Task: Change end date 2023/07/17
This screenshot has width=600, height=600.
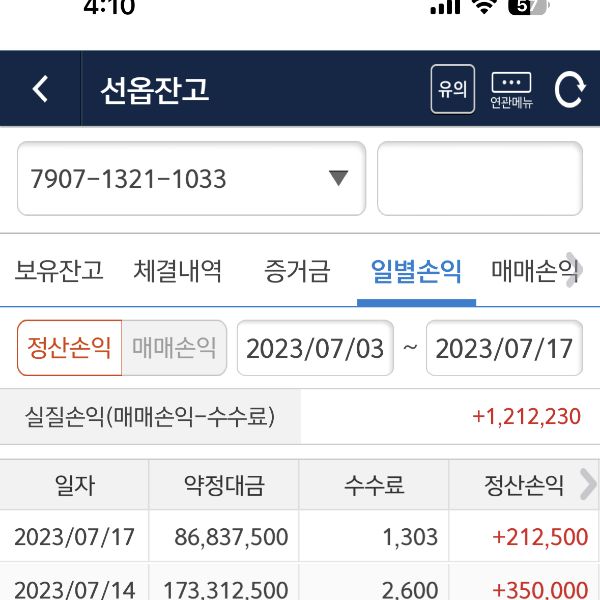Action: pos(505,348)
